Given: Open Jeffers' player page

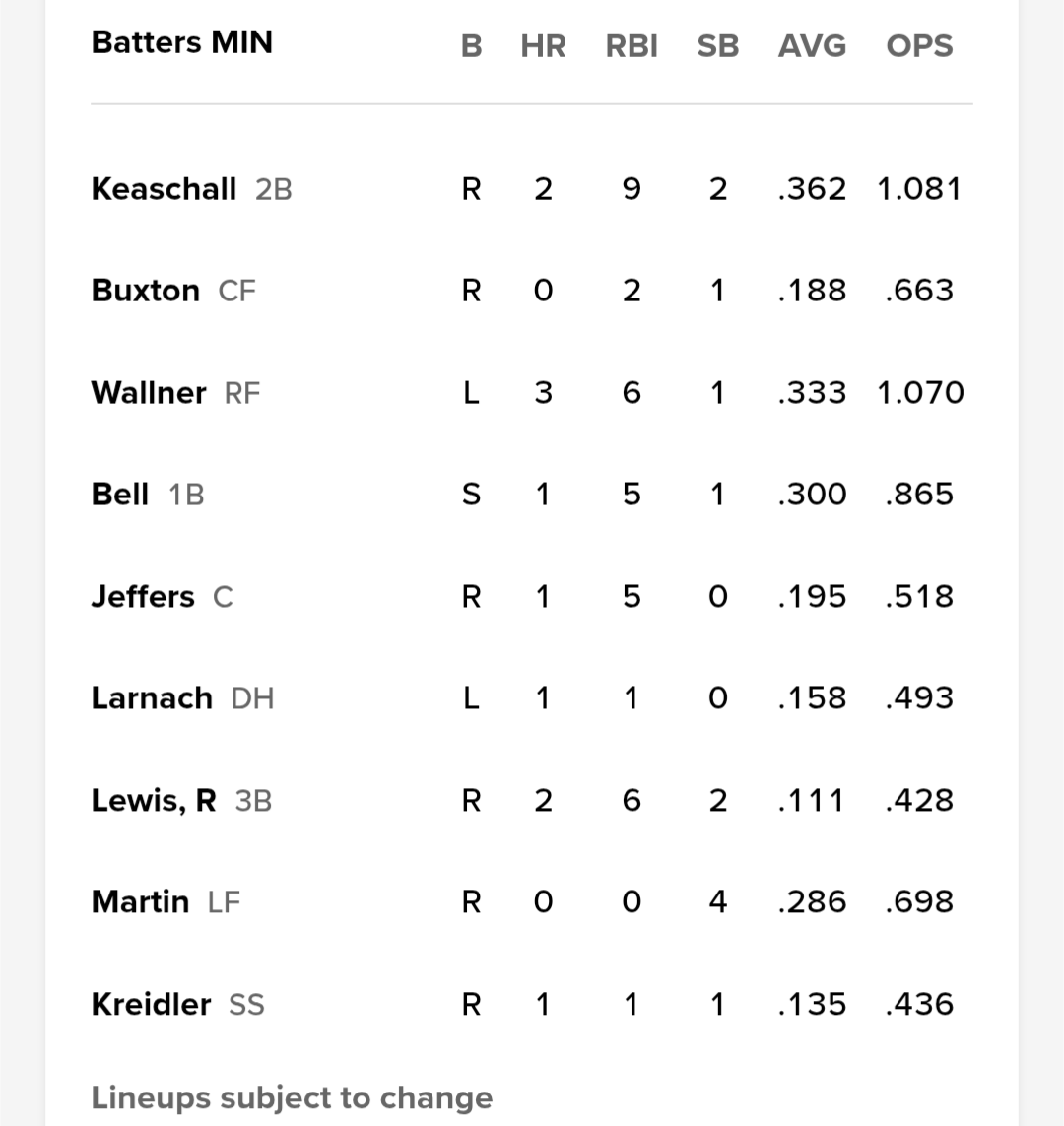Looking at the screenshot, I should coord(142,596).
